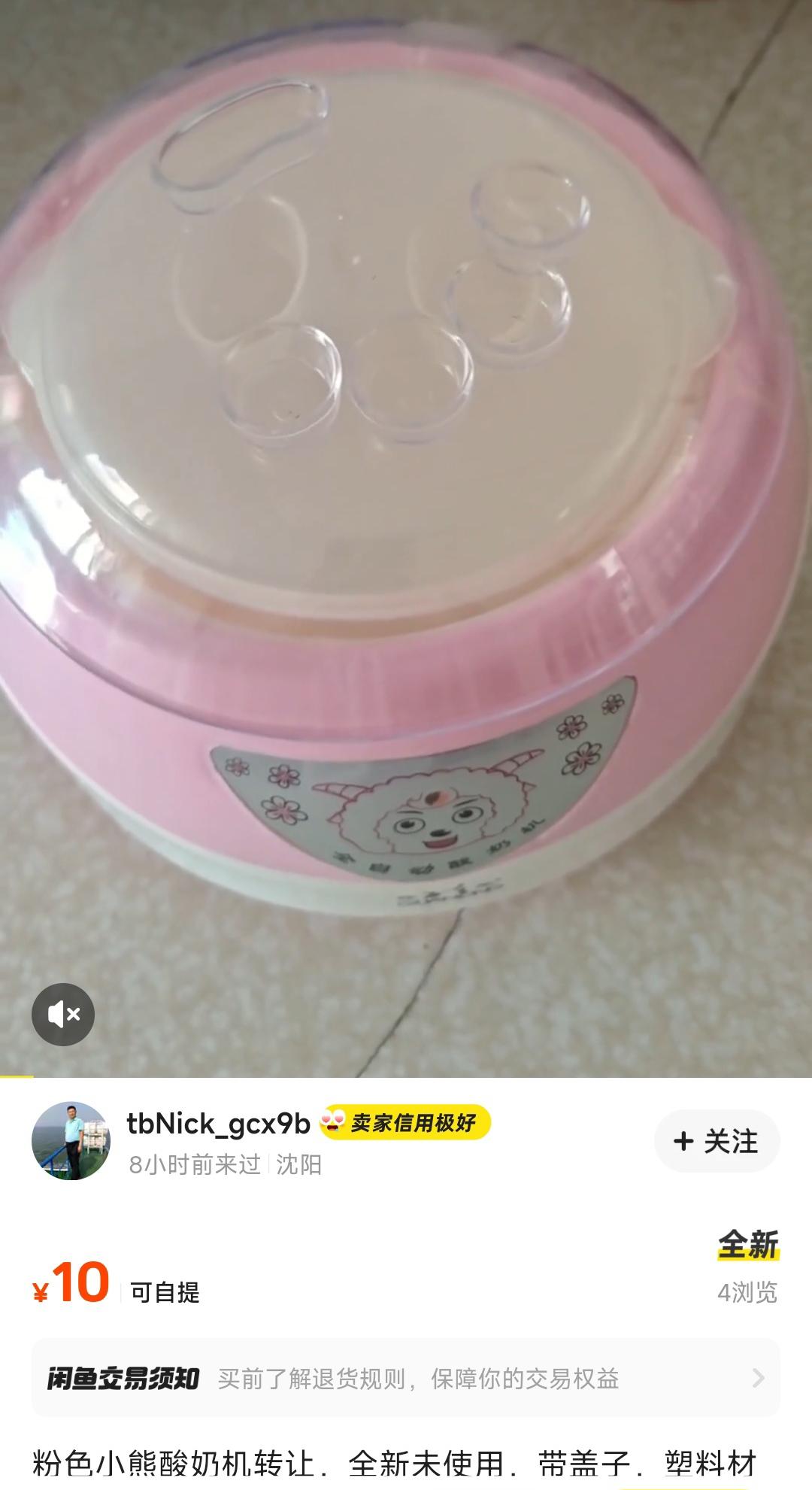Toggle follow state with the 关注 button
The image size is (812, 1490).
pyautogui.click(x=716, y=1140)
